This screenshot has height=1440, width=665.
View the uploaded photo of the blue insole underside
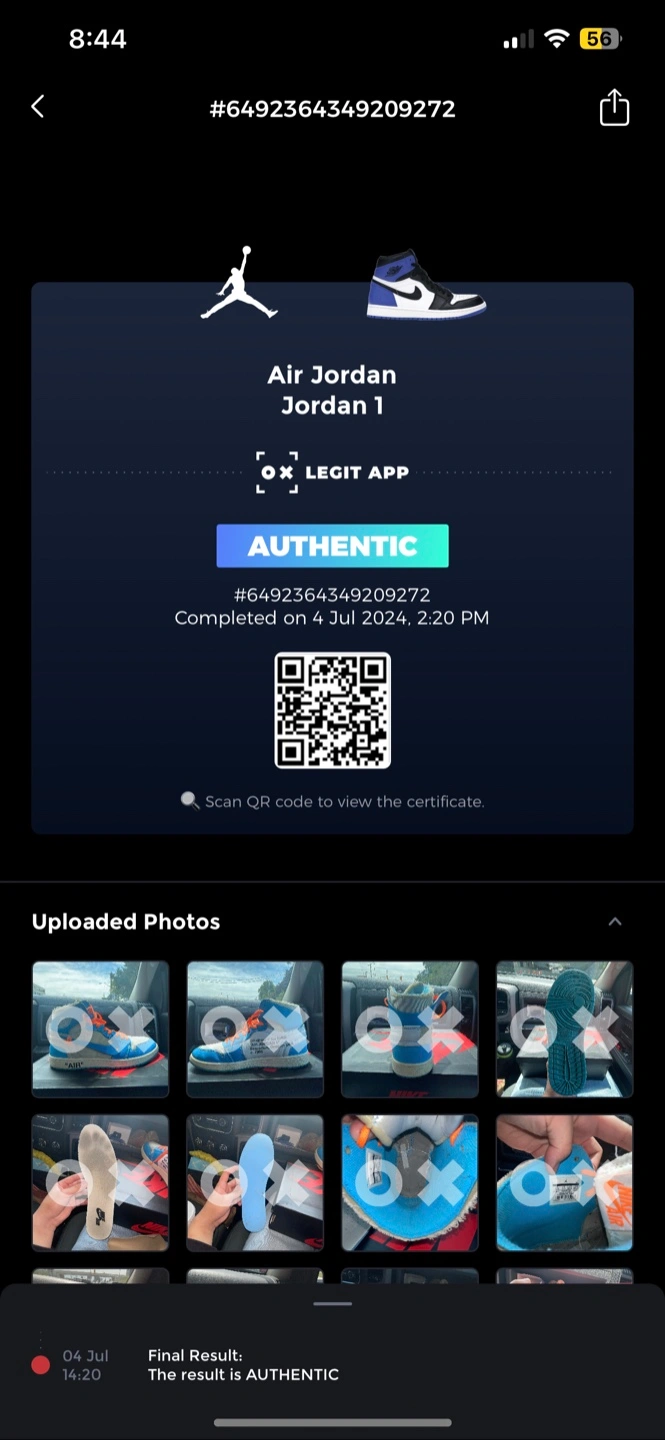tap(255, 1183)
